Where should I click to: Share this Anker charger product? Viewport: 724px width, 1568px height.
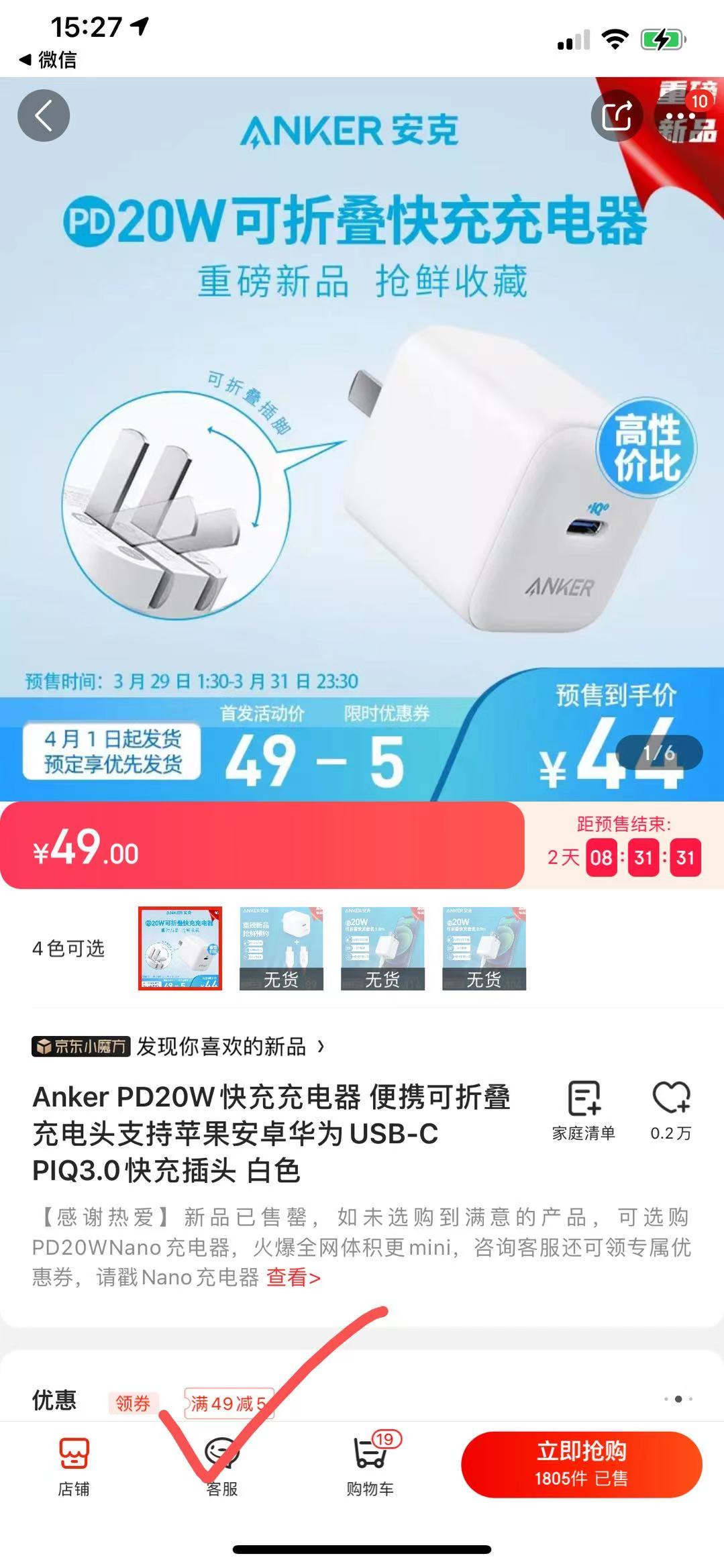617,115
